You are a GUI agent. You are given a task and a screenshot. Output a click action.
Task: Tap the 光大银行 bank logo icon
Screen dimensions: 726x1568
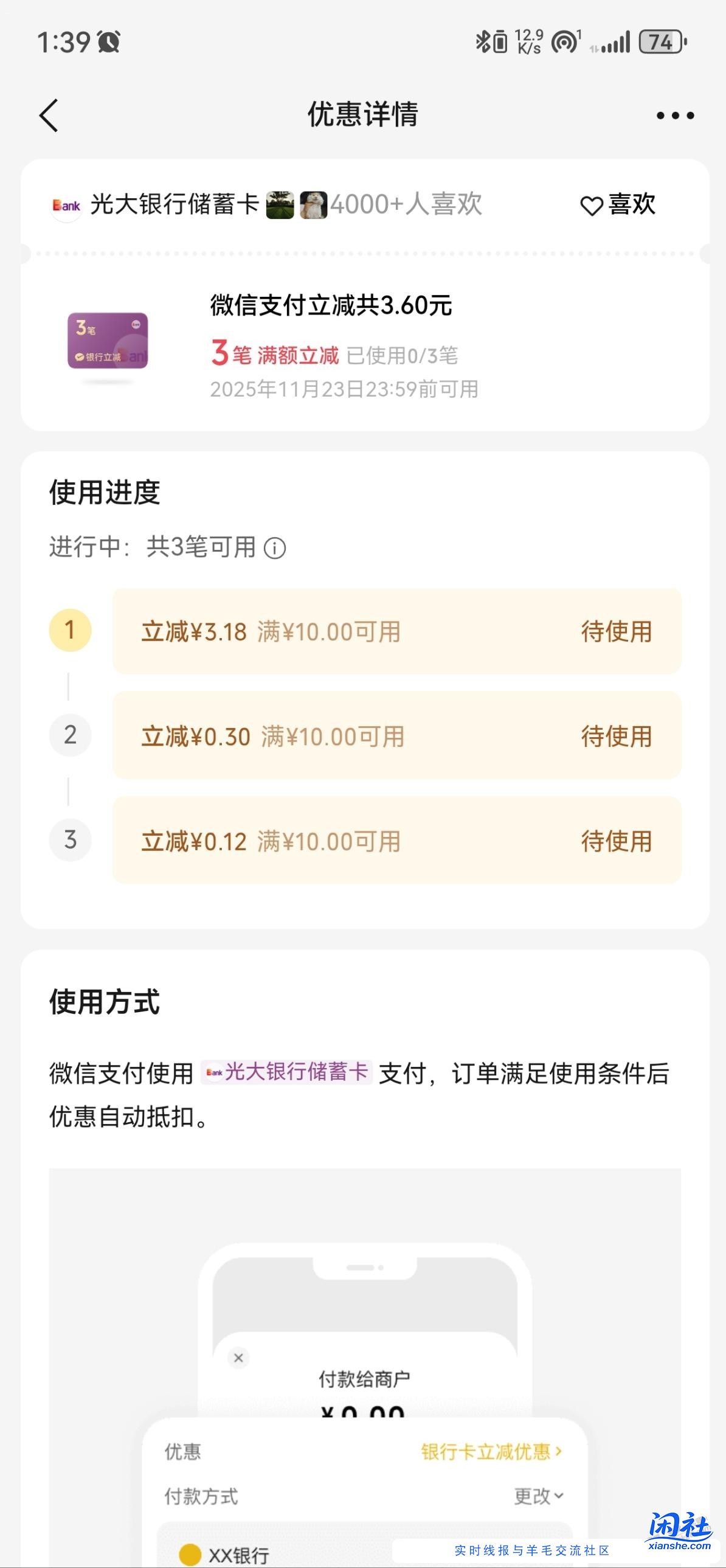click(x=65, y=205)
